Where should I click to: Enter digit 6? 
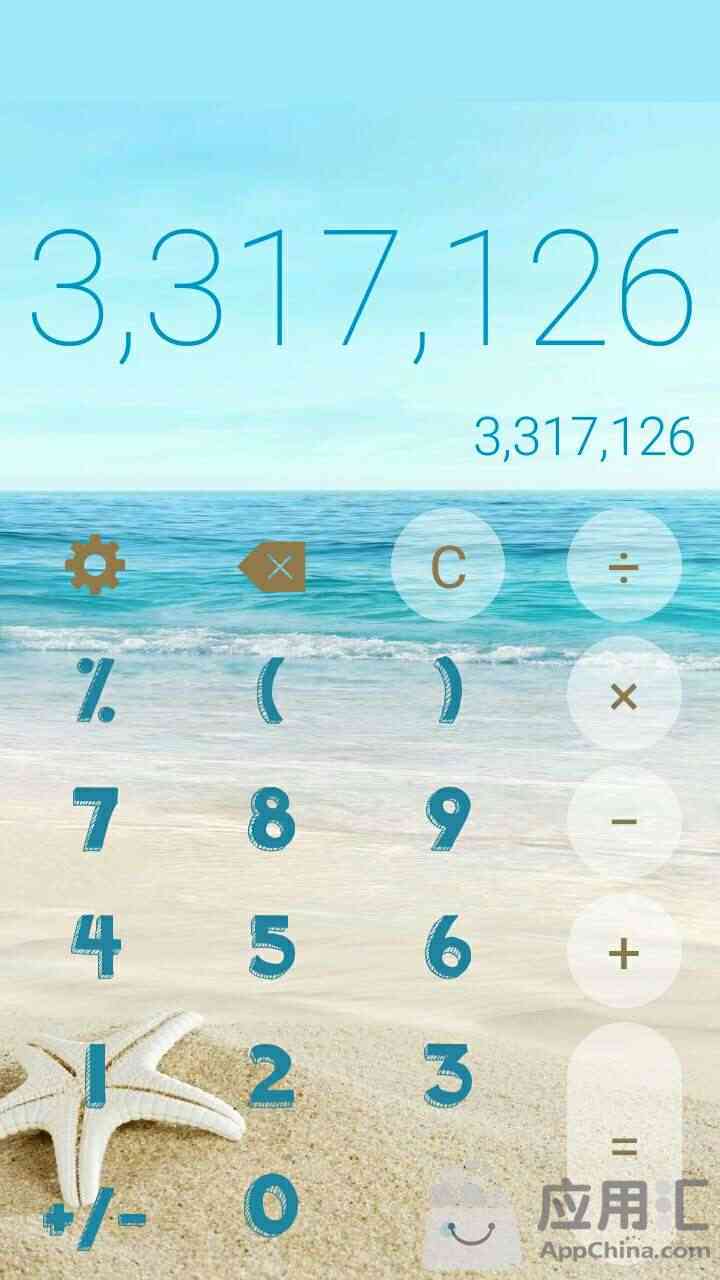click(448, 947)
